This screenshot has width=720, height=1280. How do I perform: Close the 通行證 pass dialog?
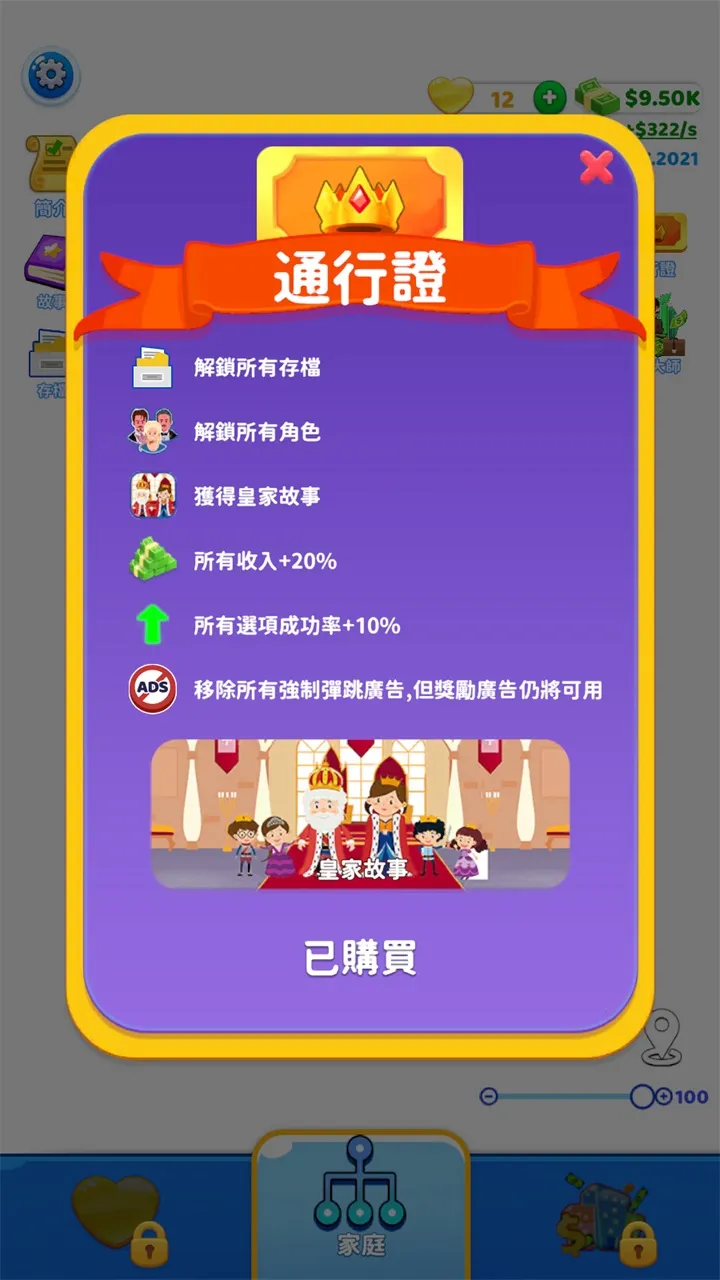tap(596, 167)
